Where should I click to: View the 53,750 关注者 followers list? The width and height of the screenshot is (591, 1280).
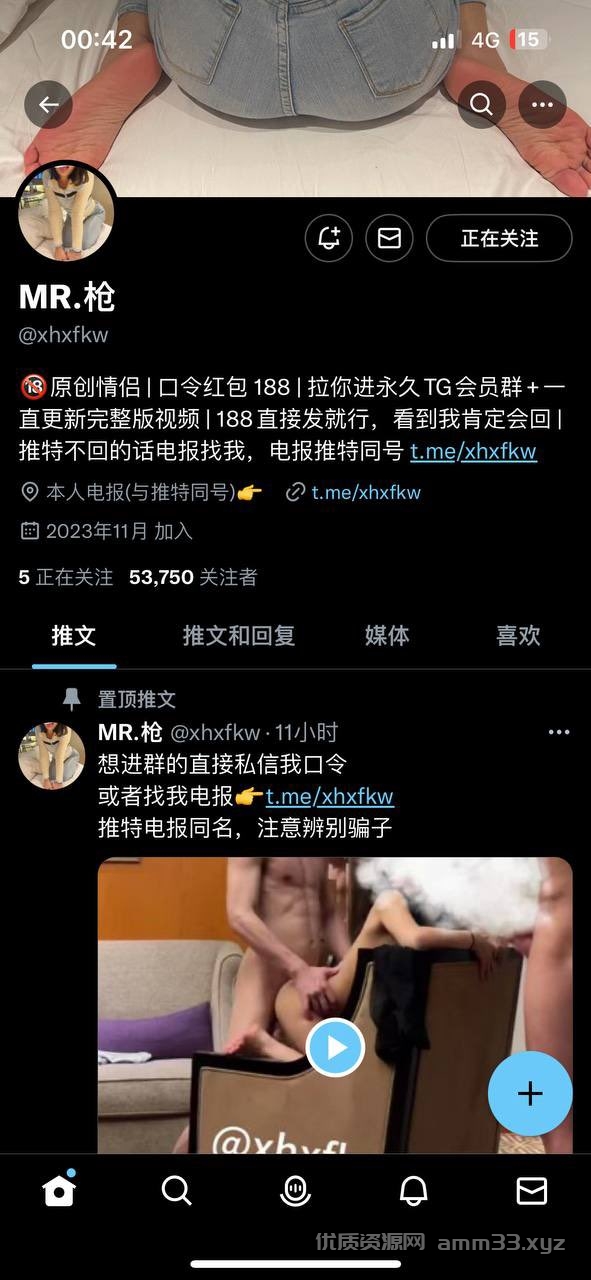193,577
